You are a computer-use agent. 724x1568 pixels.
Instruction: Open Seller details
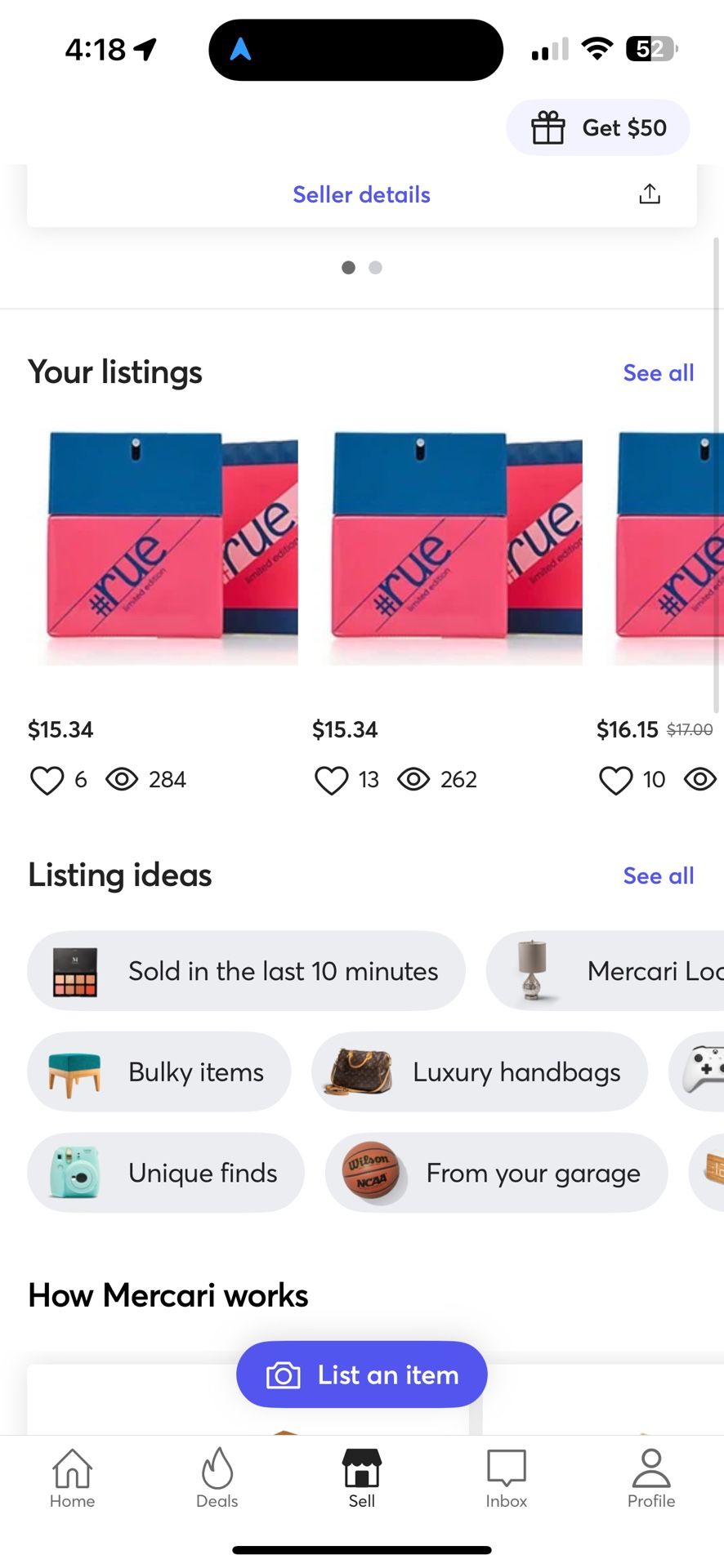click(361, 194)
